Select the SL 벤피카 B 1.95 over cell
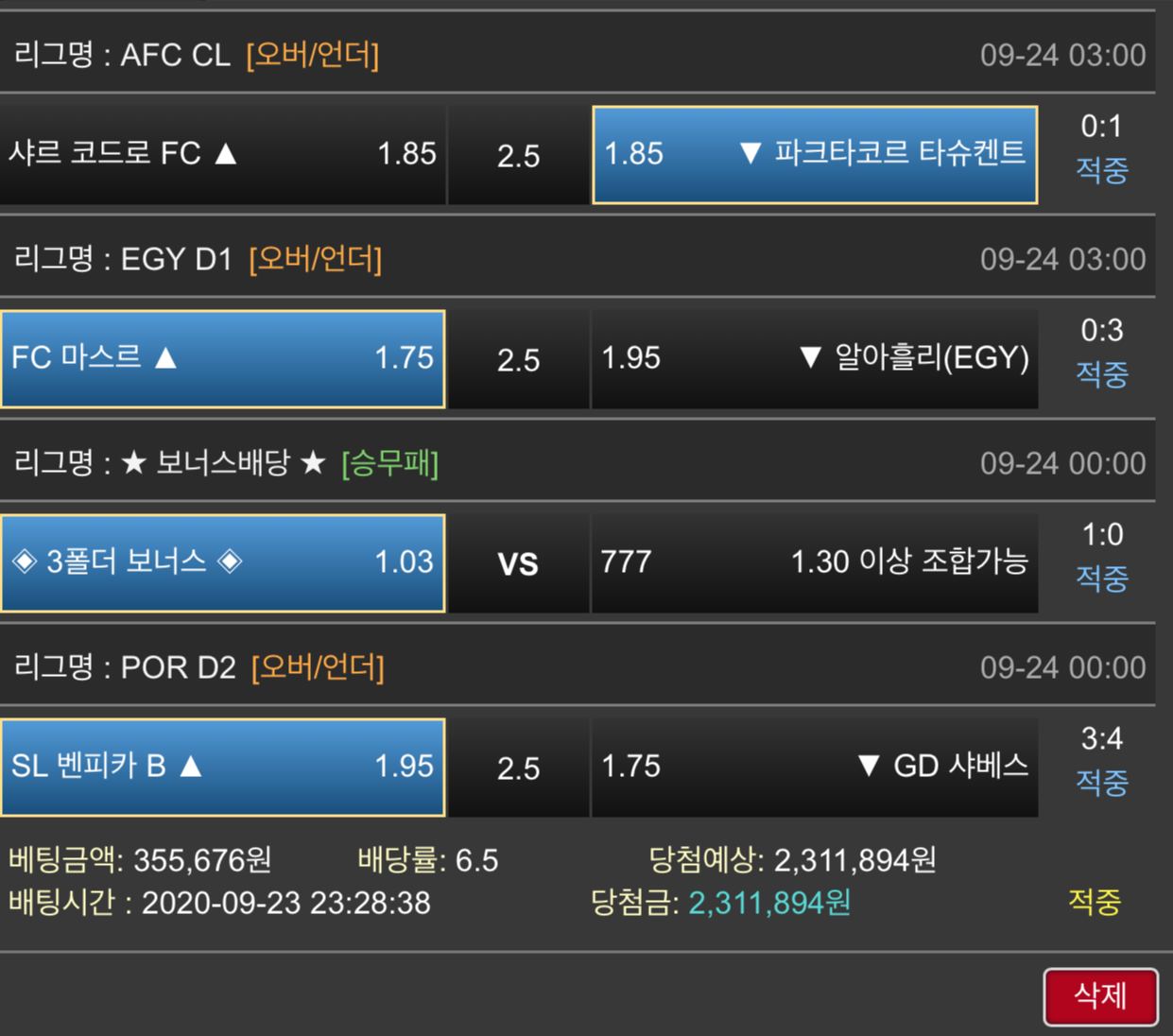The width and height of the screenshot is (1173, 1036). [223, 768]
